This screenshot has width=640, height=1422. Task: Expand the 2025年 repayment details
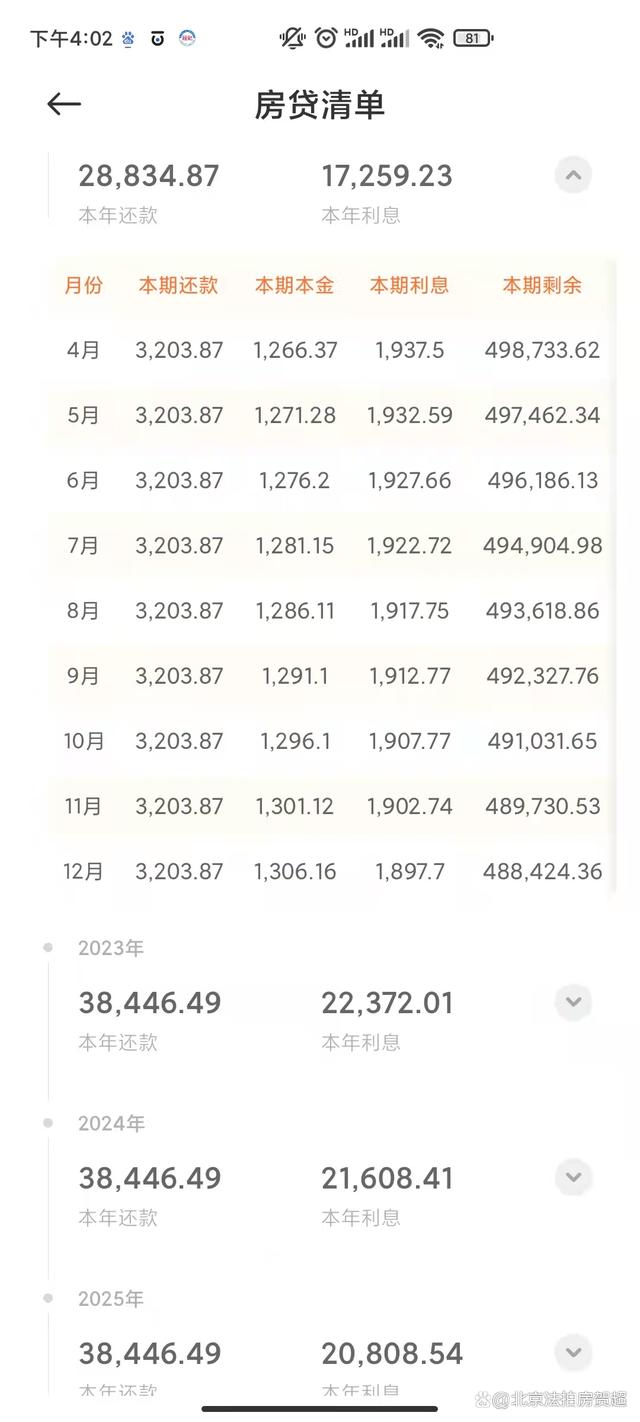(573, 1353)
